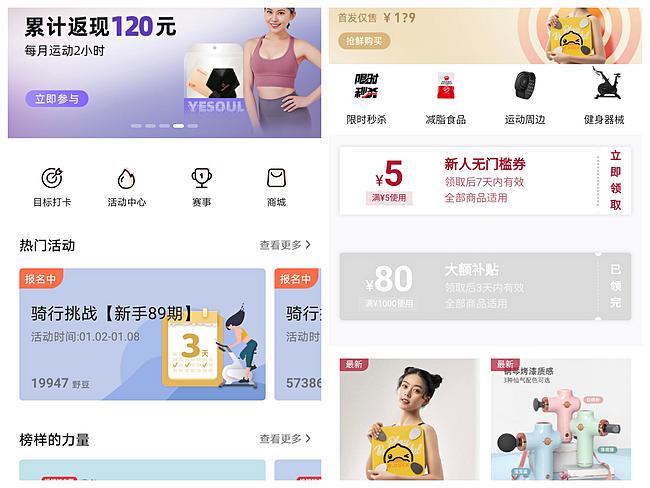Open the 骑行挑战【新手89期】 card
This screenshot has width=650, height=488.
(142, 335)
